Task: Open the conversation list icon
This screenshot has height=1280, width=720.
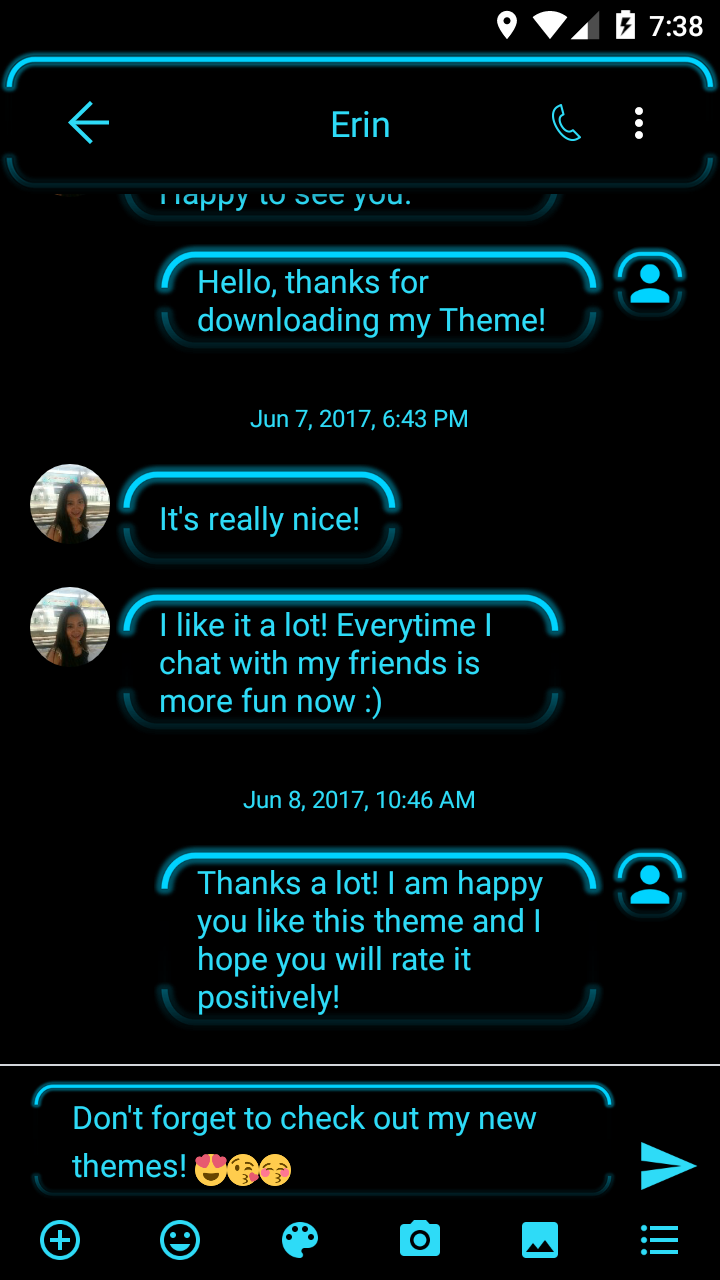Action: pos(659,1239)
